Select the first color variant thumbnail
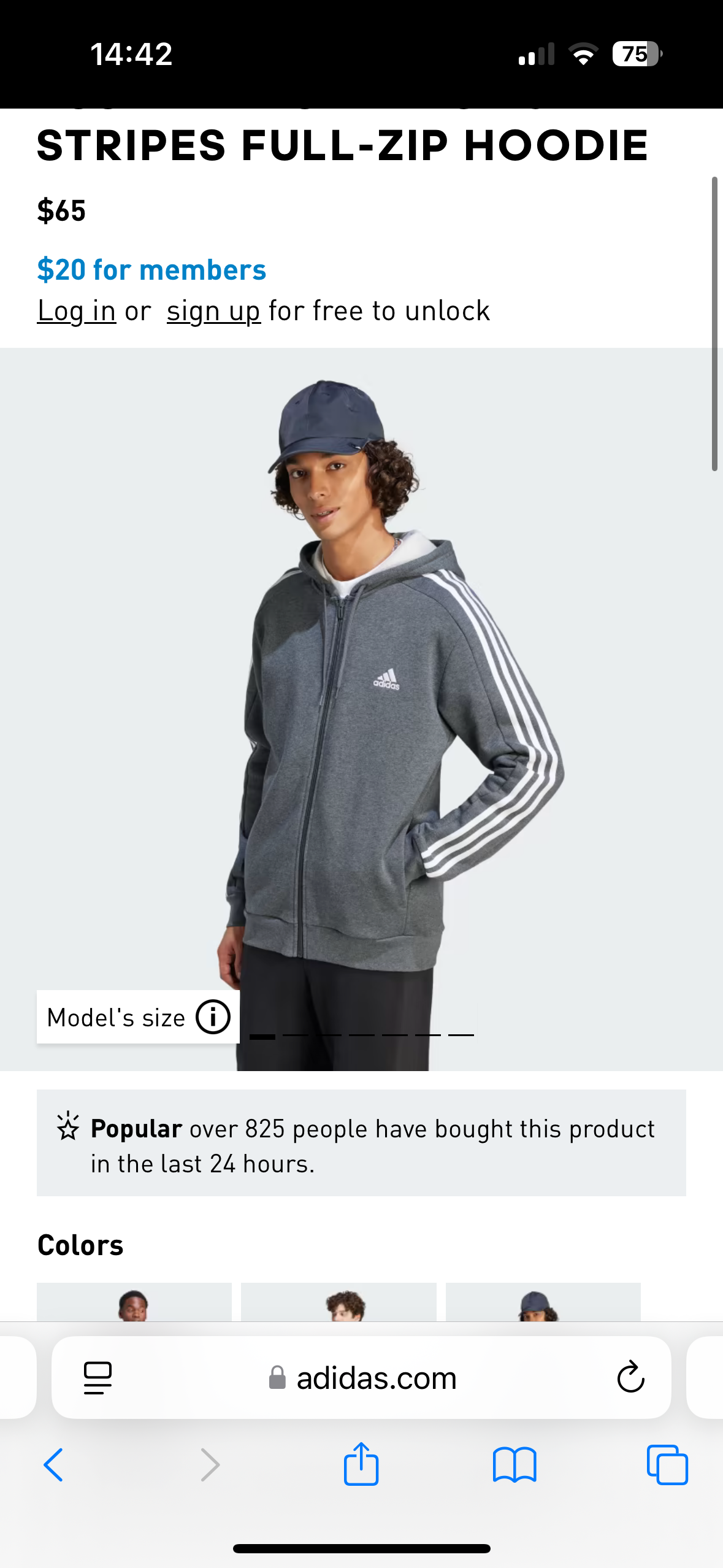Viewport: 723px width, 1568px height. (x=134, y=1302)
